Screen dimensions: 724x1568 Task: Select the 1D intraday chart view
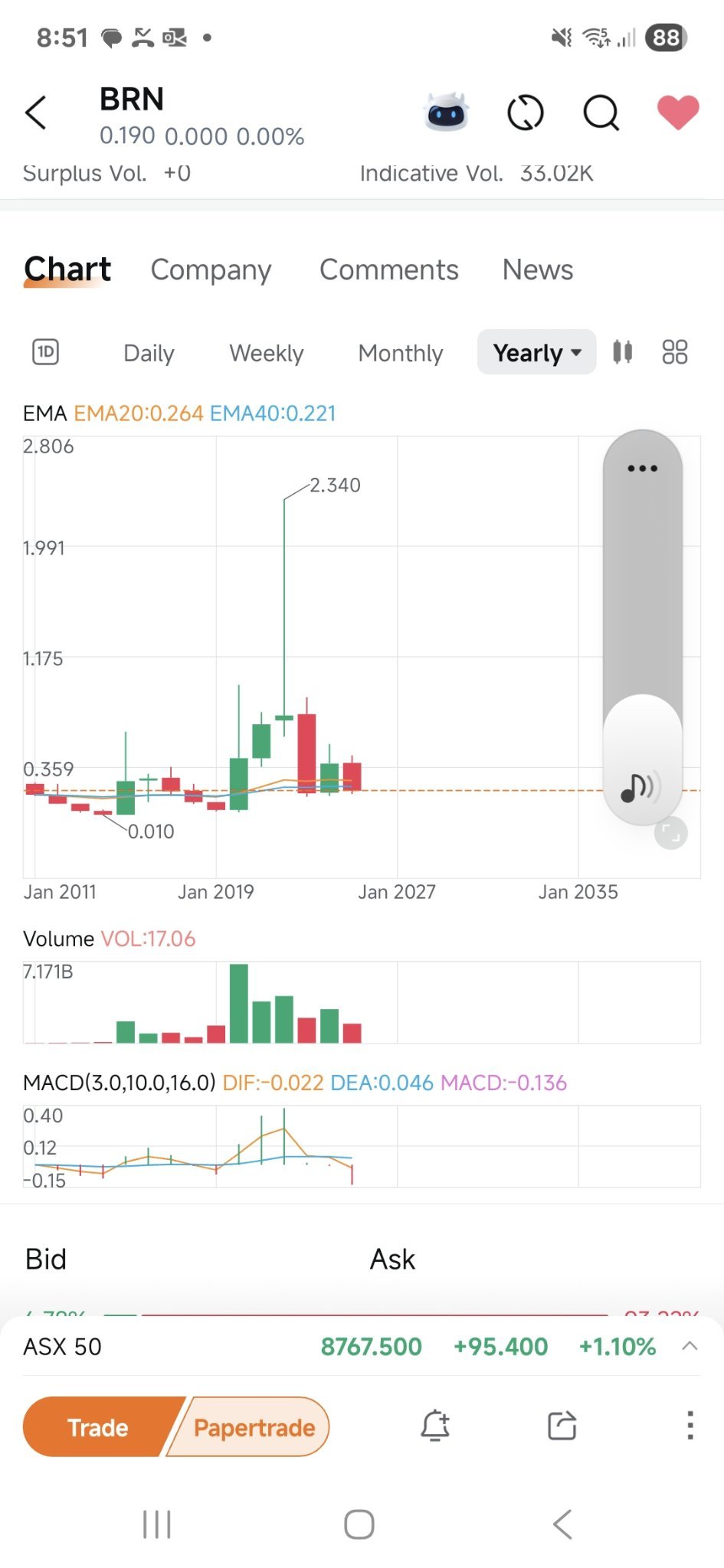[x=46, y=352]
